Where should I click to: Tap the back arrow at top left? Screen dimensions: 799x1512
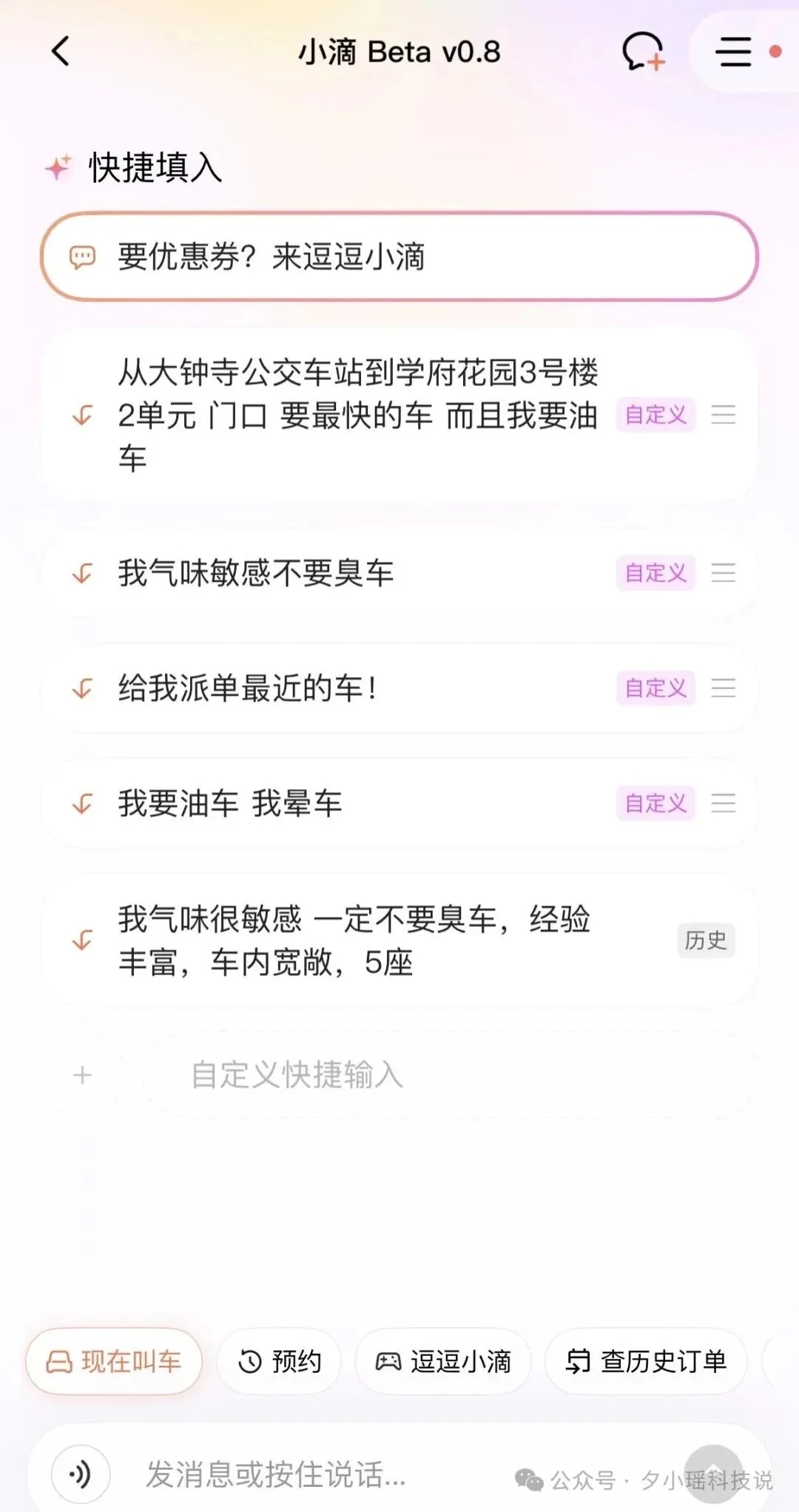click(59, 52)
